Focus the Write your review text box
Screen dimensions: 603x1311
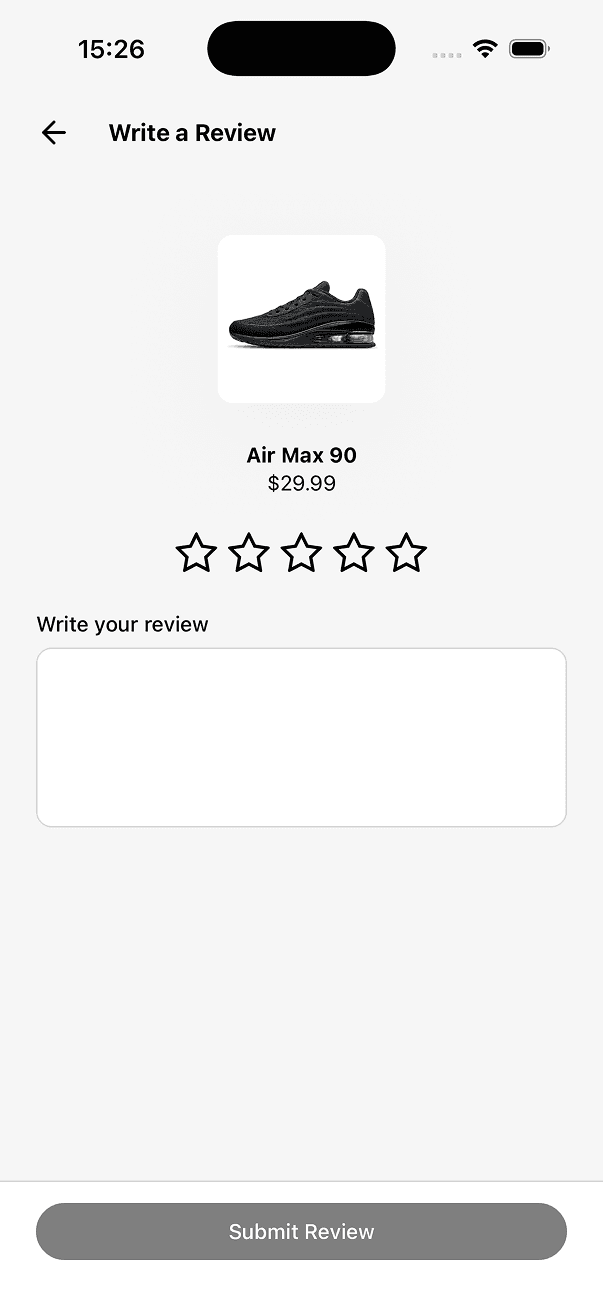(301, 737)
